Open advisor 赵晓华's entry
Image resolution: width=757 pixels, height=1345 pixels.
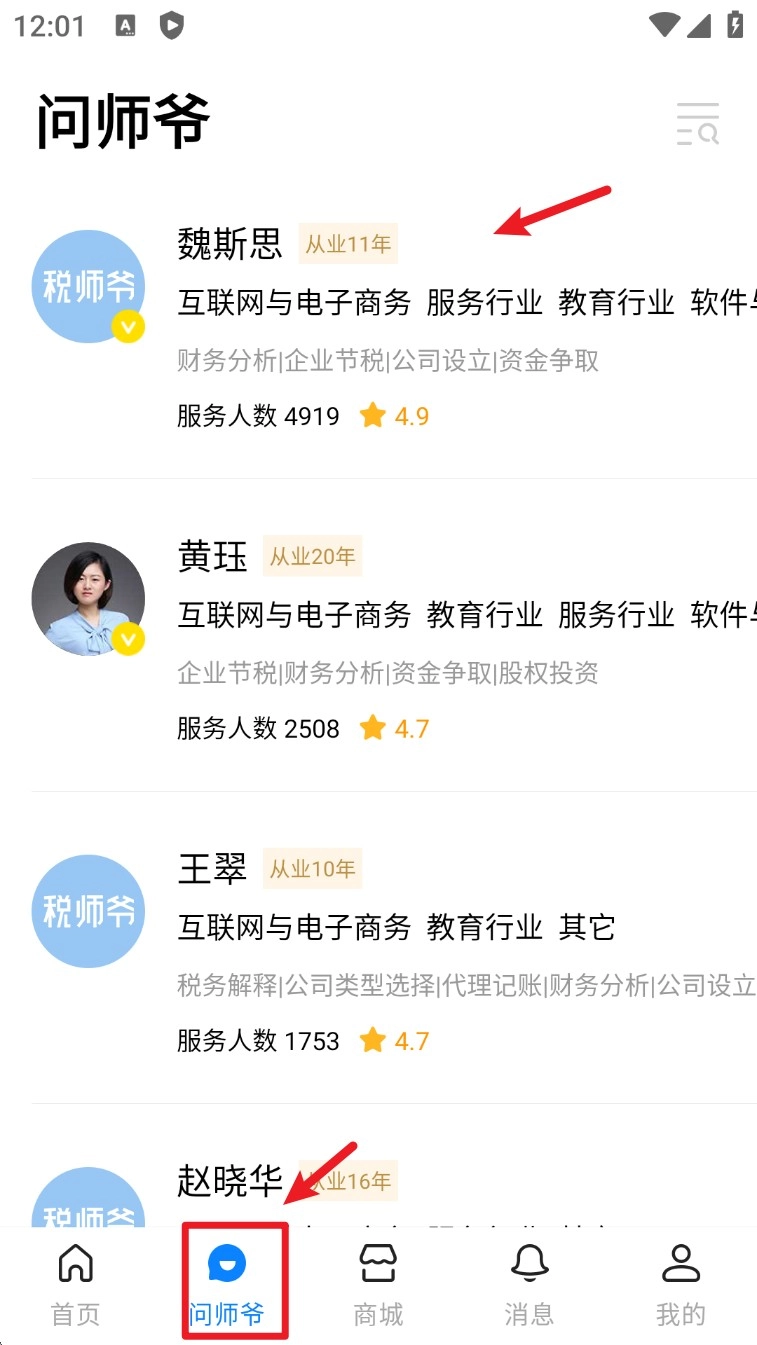[x=230, y=1181]
